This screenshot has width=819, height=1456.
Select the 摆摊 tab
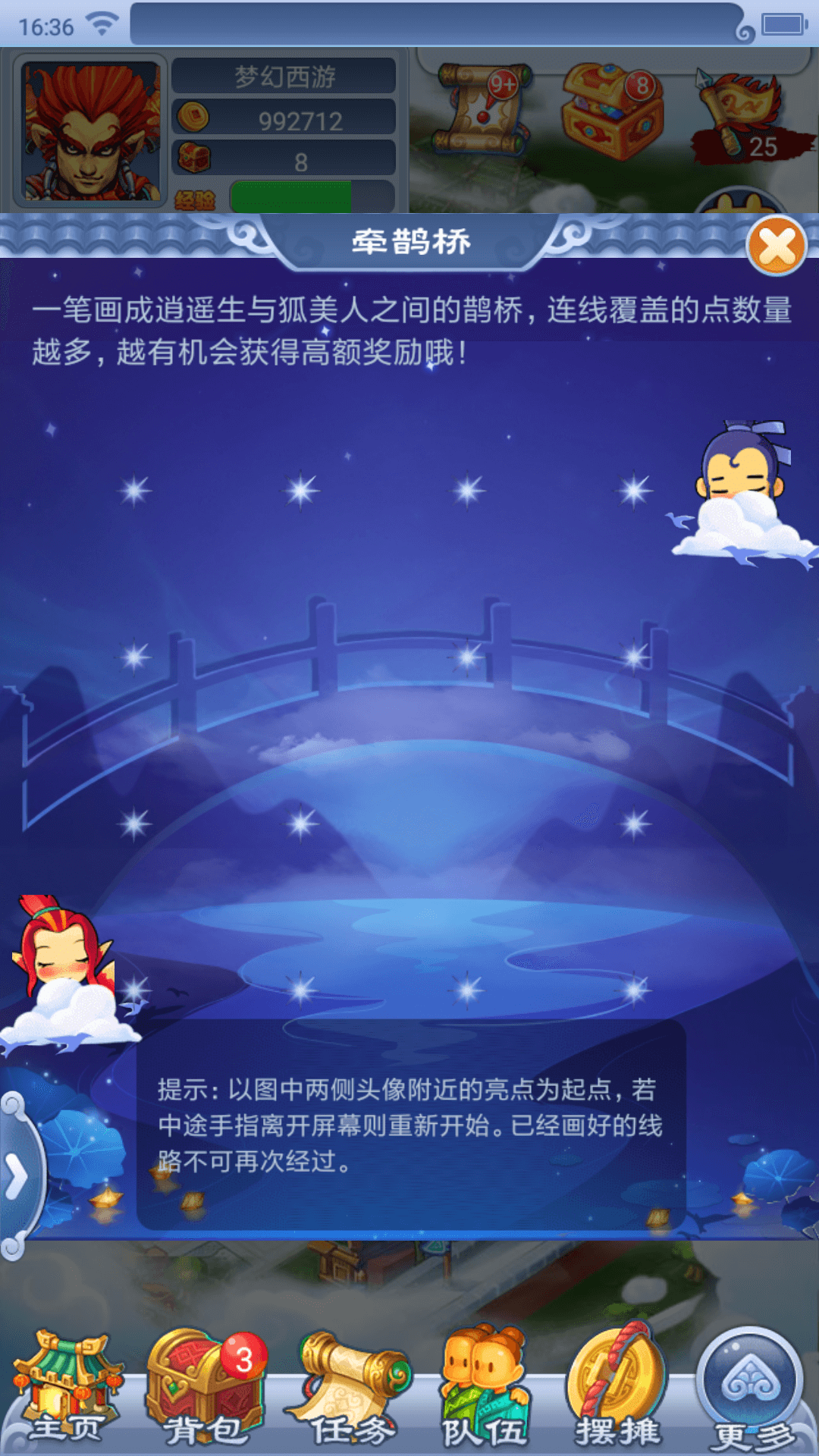pos(617,1388)
